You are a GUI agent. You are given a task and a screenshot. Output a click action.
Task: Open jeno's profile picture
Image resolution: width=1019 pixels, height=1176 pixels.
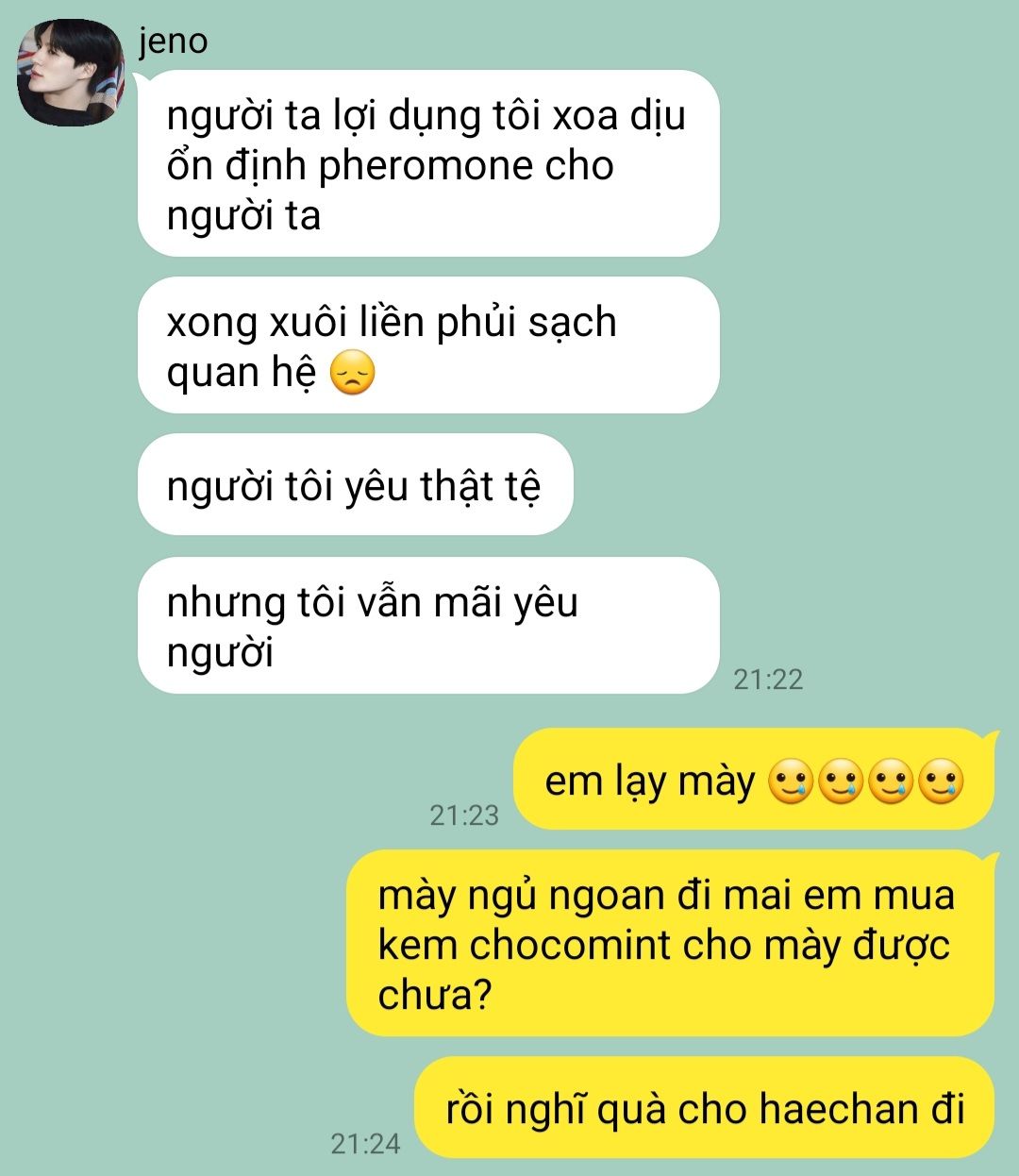click(71, 74)
